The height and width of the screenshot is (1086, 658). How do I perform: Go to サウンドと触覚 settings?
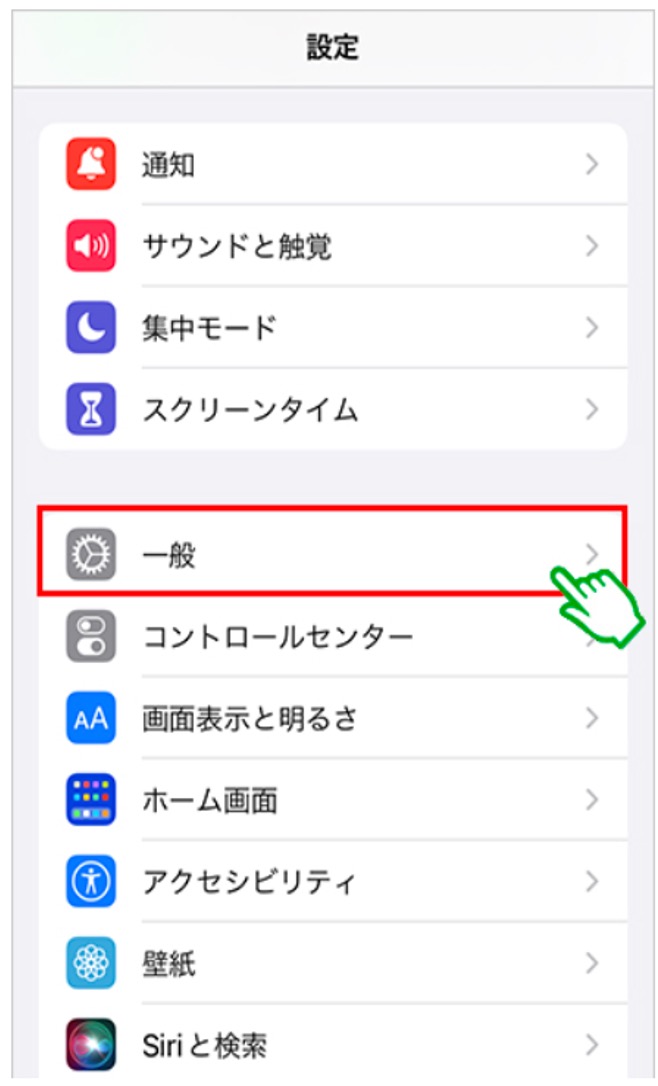[x=332, y=246]
